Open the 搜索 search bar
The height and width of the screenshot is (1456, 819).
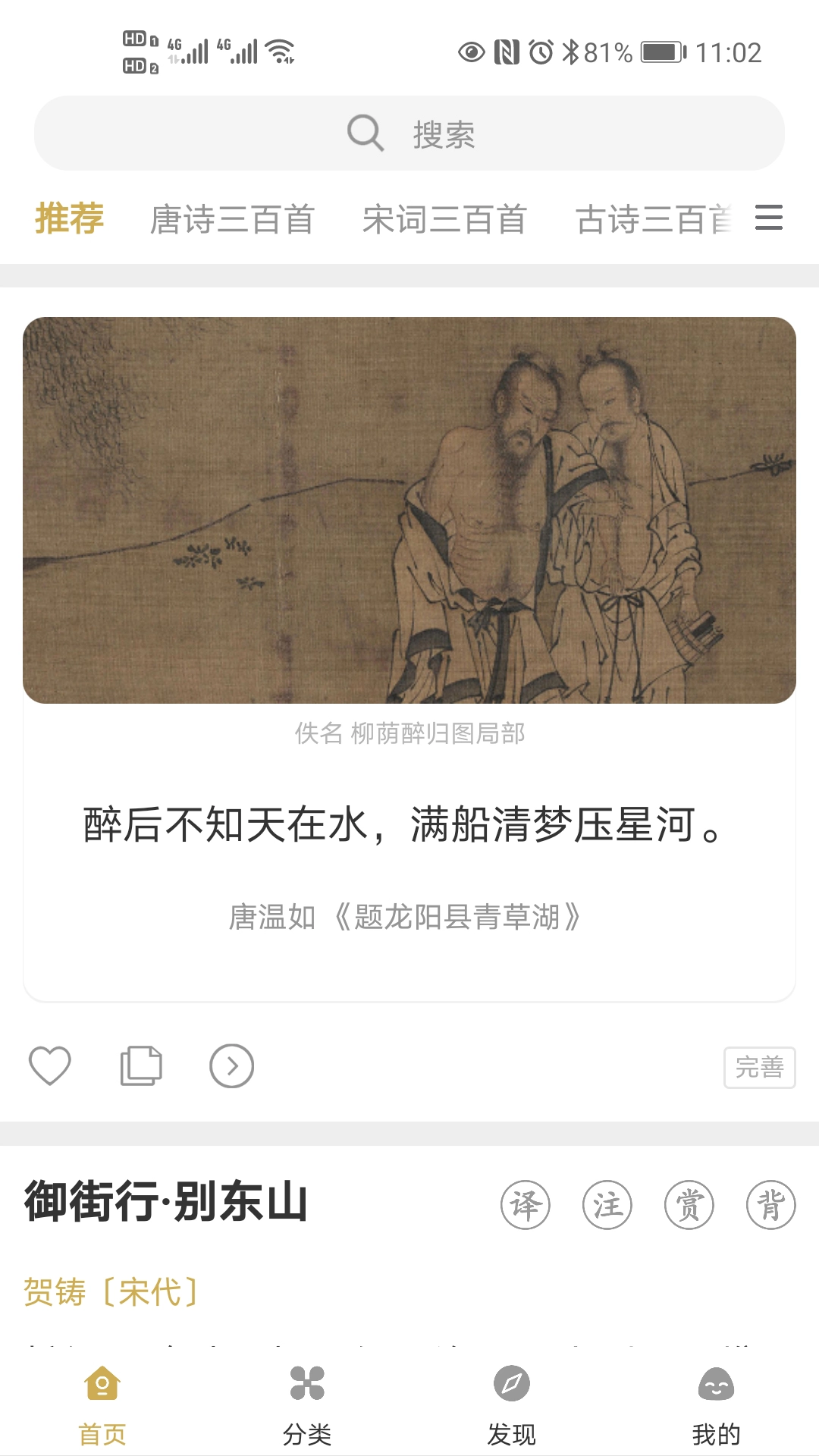coord(409,133)
